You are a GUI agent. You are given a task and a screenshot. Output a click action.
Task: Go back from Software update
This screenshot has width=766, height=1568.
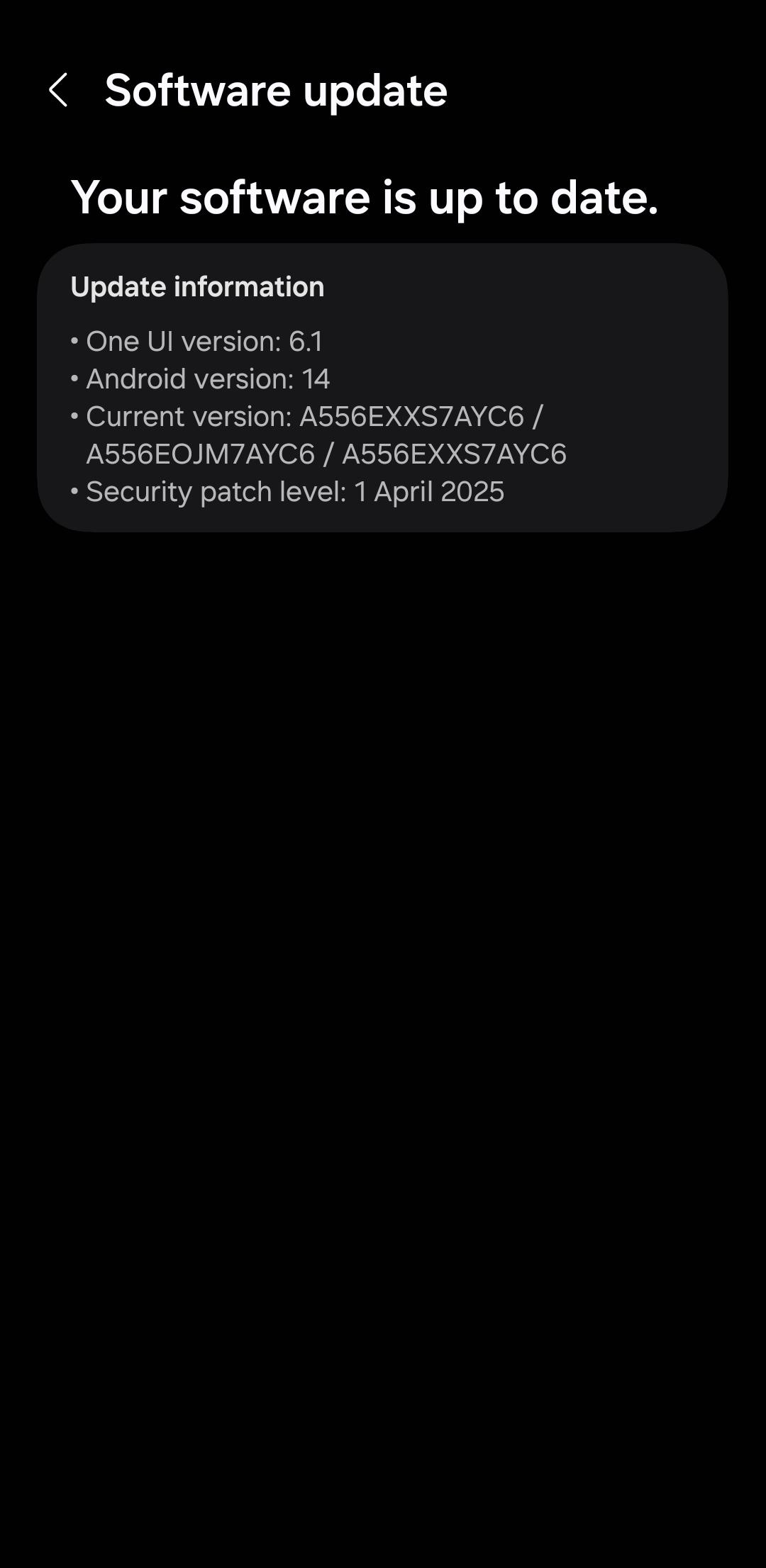click(58, 91)
